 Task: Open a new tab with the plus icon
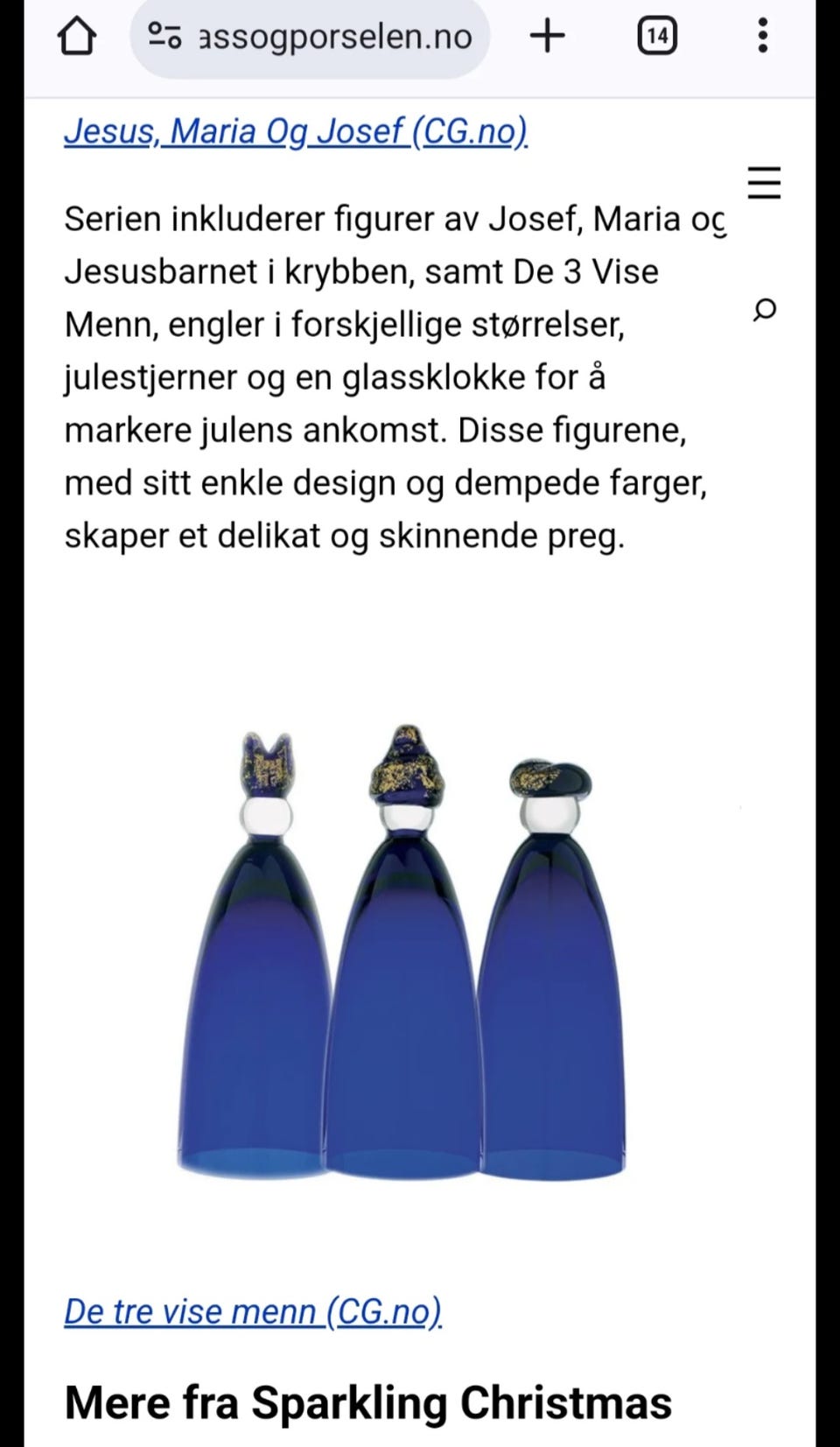click(x=547, y=37)
